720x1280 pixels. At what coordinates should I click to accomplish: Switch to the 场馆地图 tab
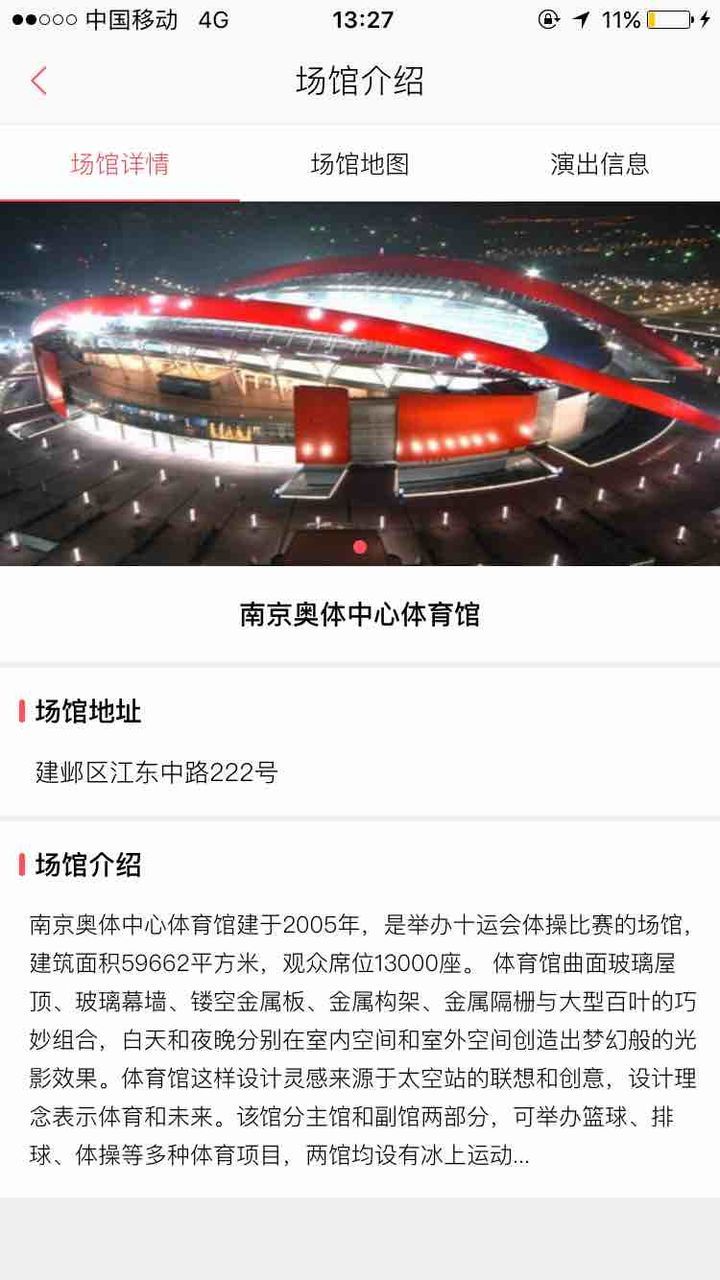point(360,164)
